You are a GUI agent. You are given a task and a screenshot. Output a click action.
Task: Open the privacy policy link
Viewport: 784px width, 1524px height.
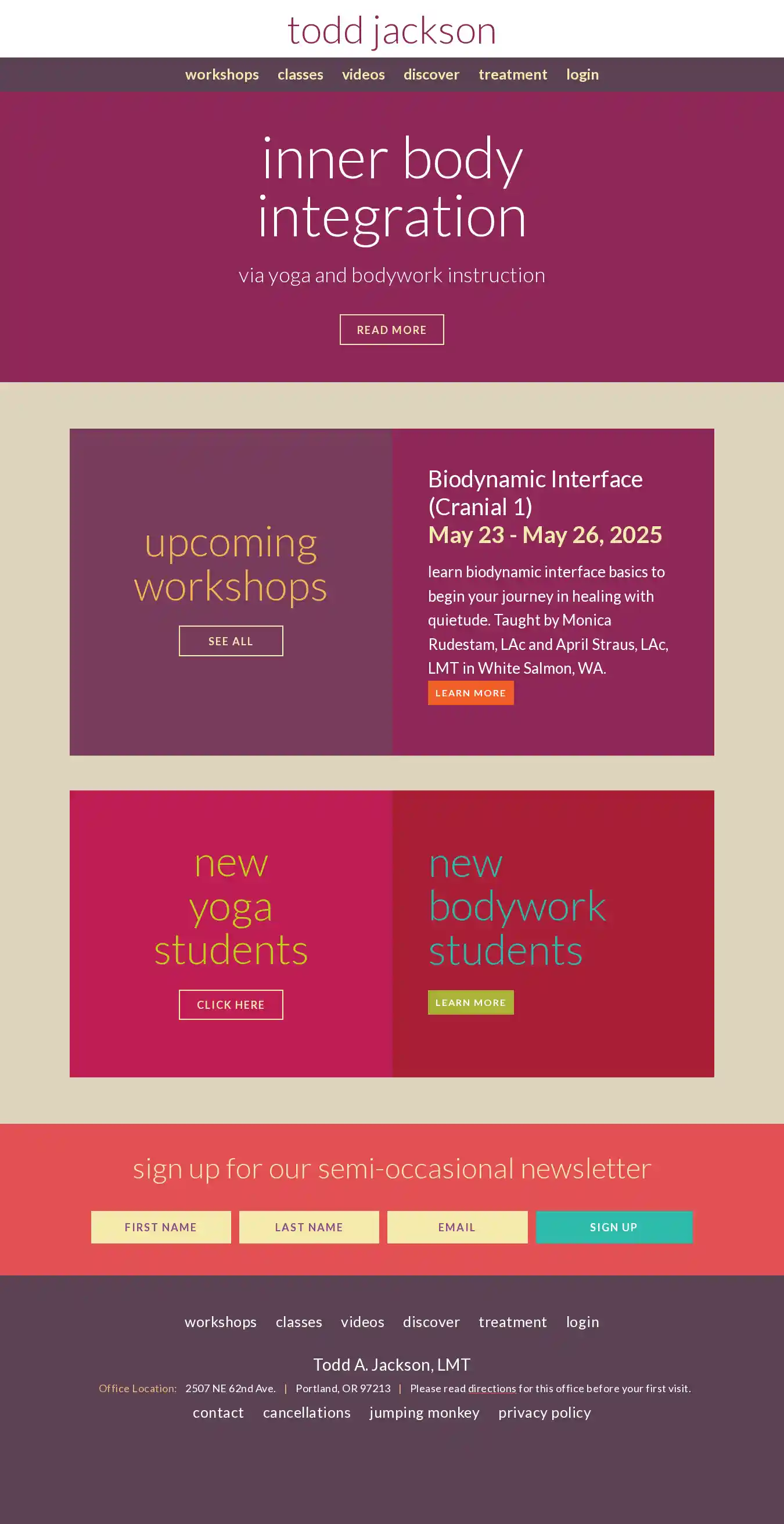(x=544, y=1412)
